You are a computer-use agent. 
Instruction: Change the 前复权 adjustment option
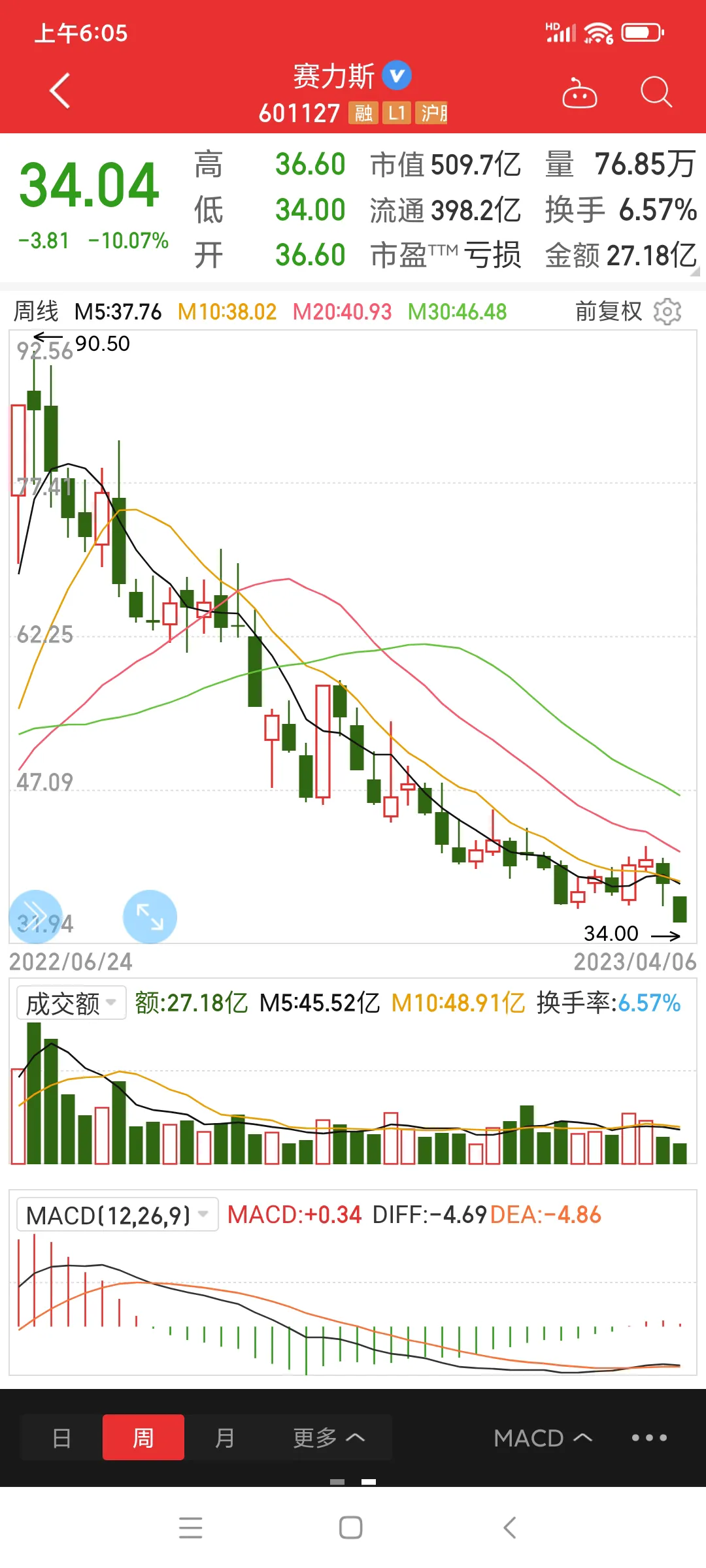point(608,312)
